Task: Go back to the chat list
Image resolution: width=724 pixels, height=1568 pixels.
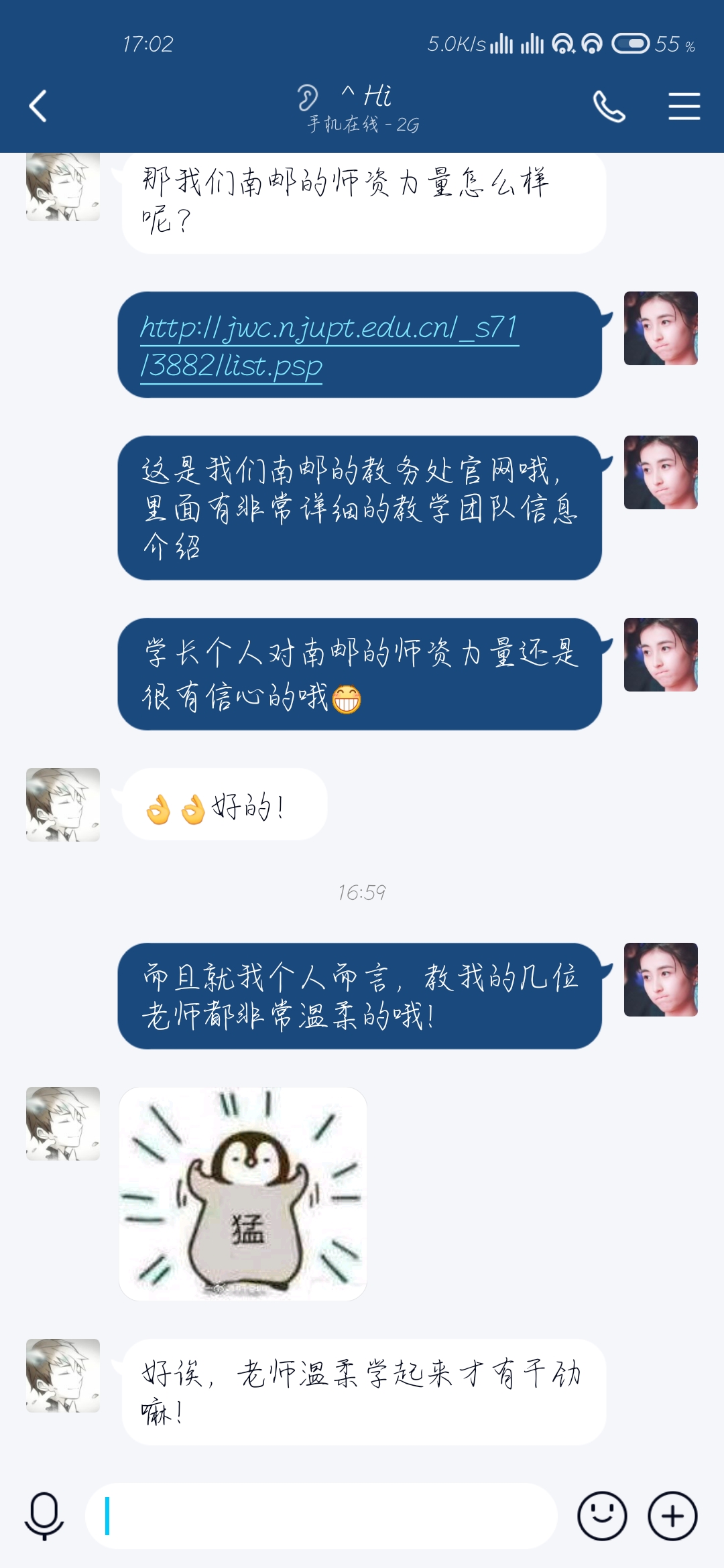Action: (x=38, y=106)
